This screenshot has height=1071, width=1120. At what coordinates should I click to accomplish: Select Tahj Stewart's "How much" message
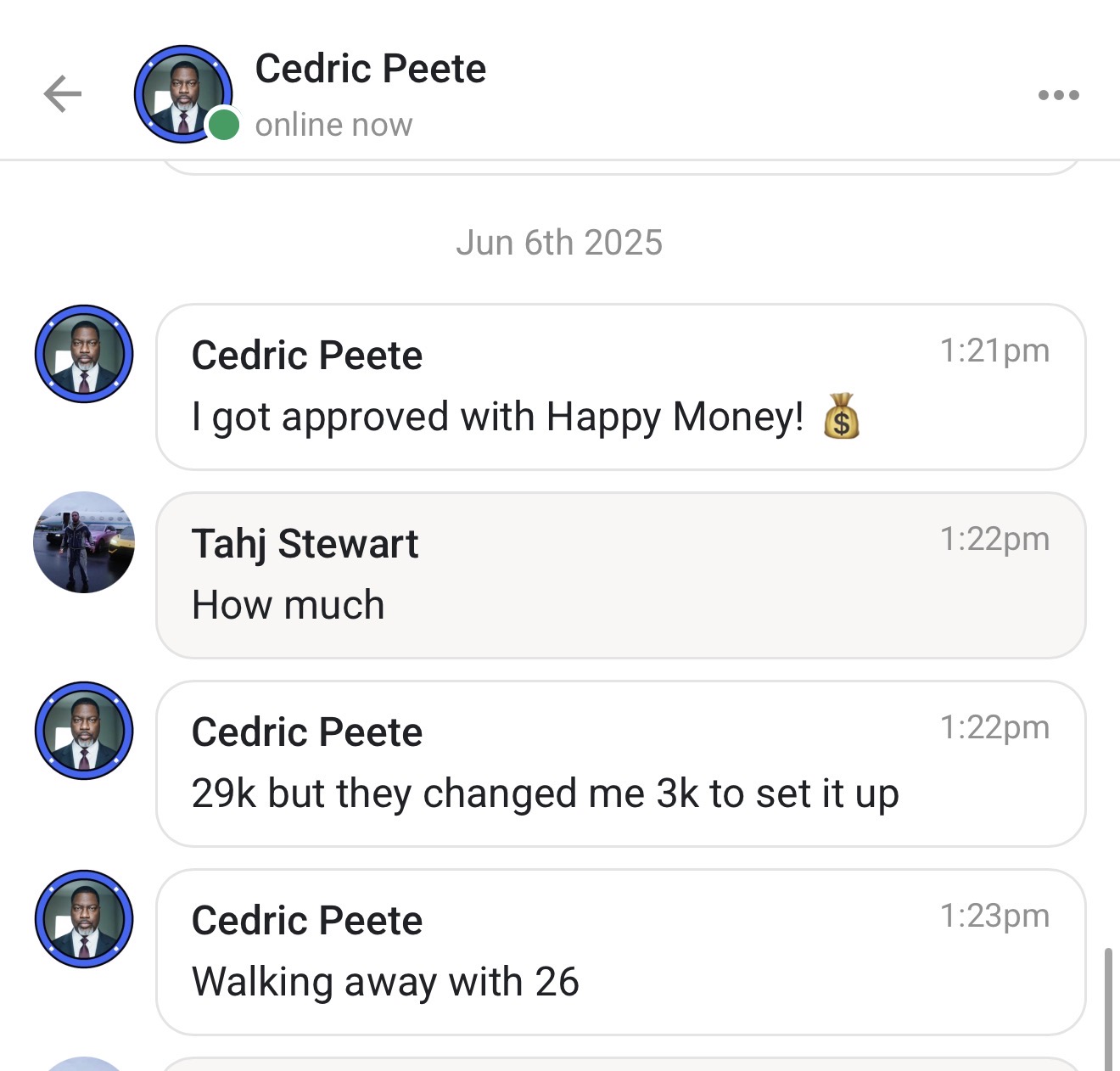click(x=619, y=575)
